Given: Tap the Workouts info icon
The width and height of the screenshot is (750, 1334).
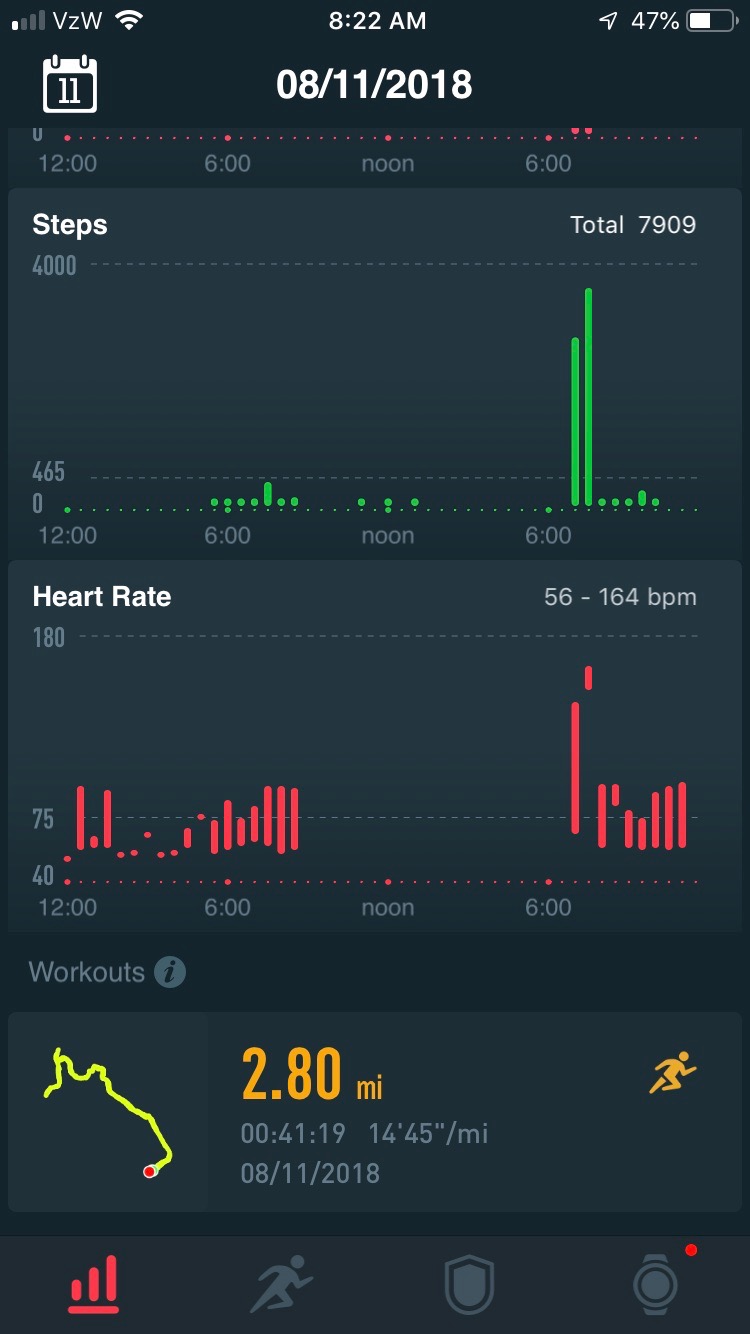Looking at the screenshot, I should click(170, 971).
